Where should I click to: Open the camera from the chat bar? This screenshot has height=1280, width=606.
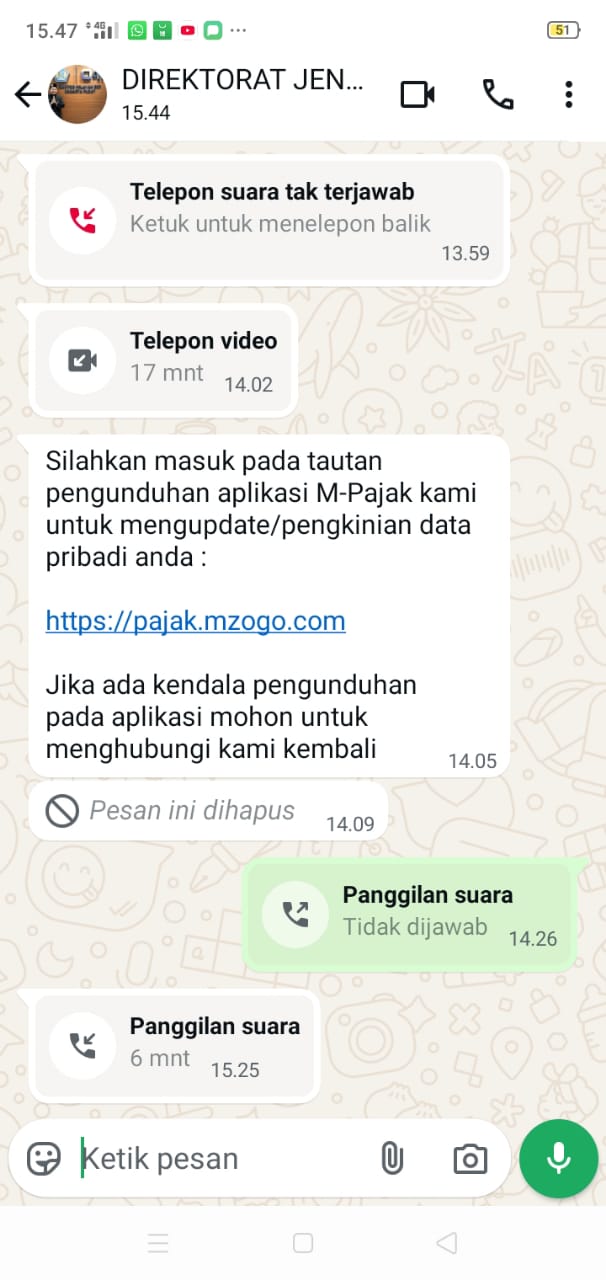pos(470,1159)
